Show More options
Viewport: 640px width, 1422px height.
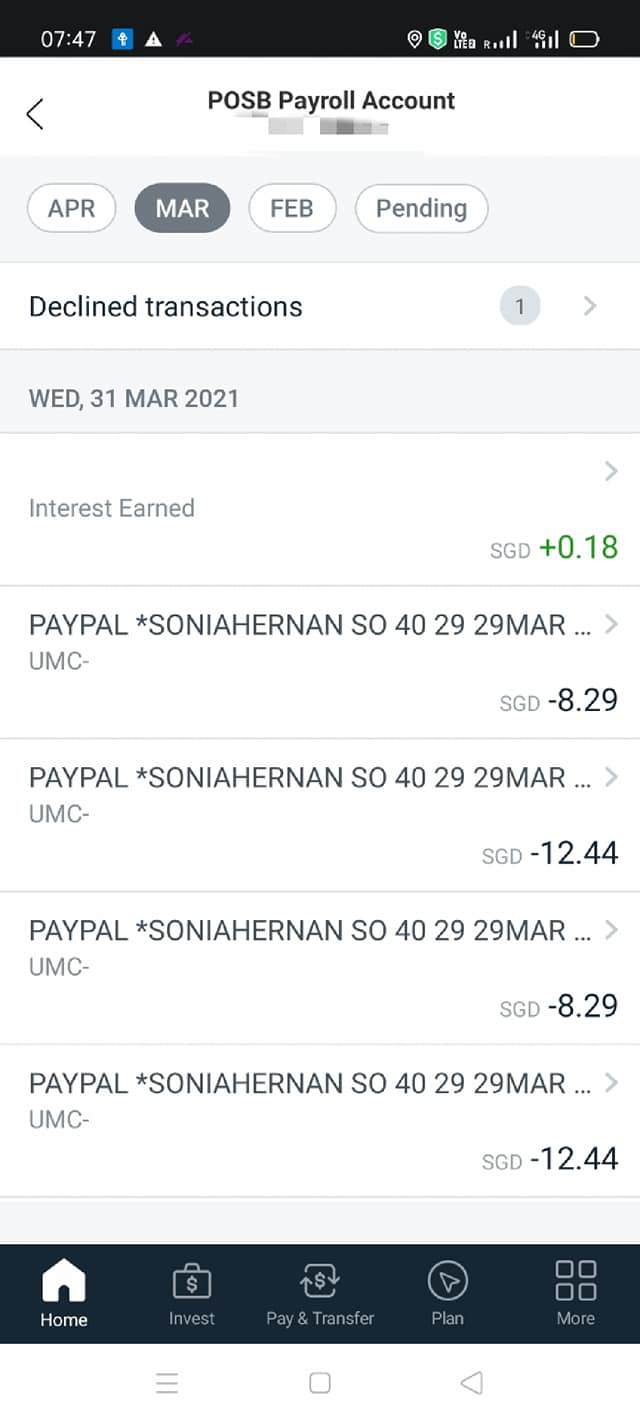pos(575,1292)
